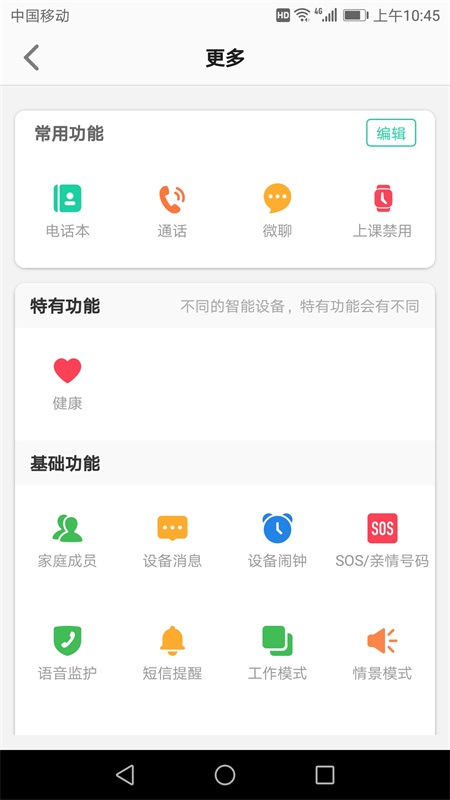Open recent apps from navigation bar

pos(325,774)
